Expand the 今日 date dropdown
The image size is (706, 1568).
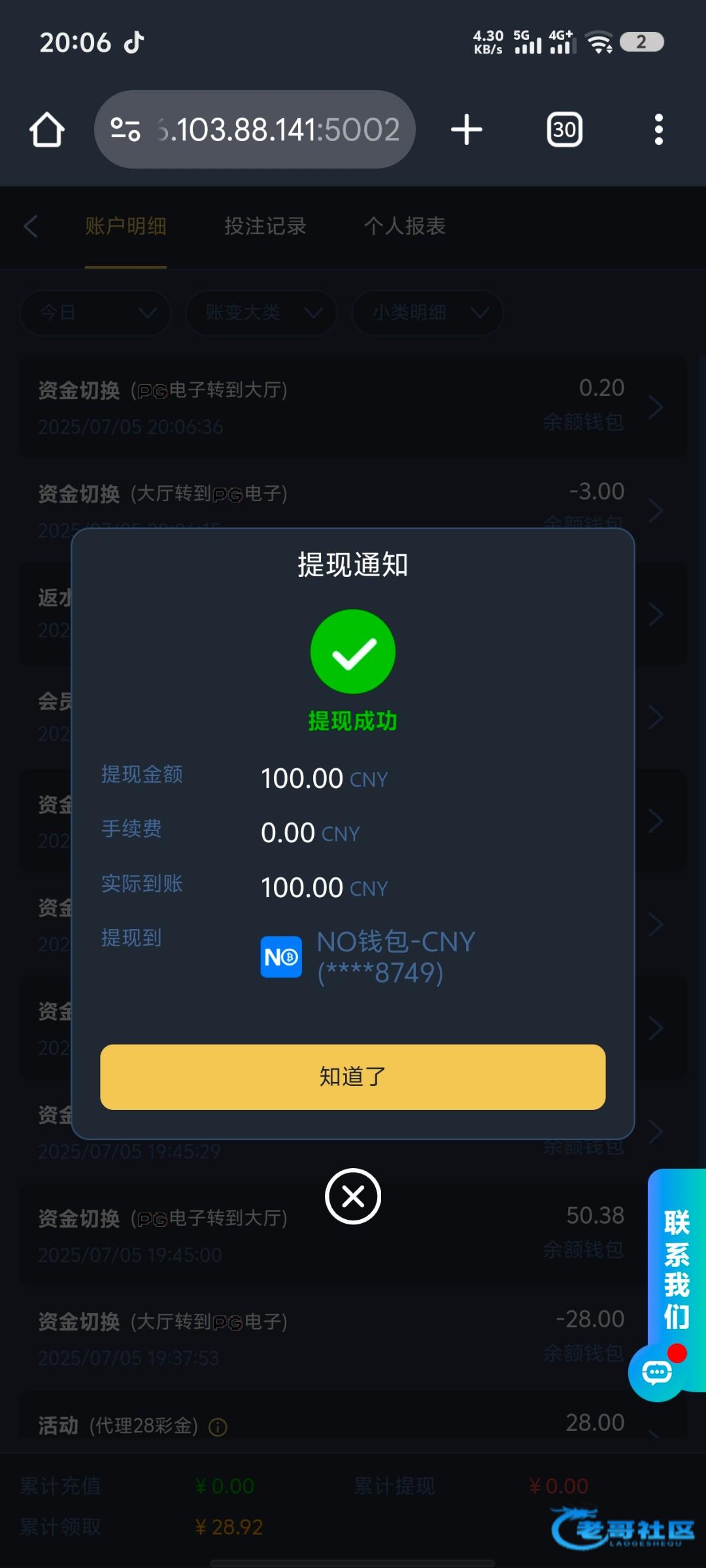96,313
